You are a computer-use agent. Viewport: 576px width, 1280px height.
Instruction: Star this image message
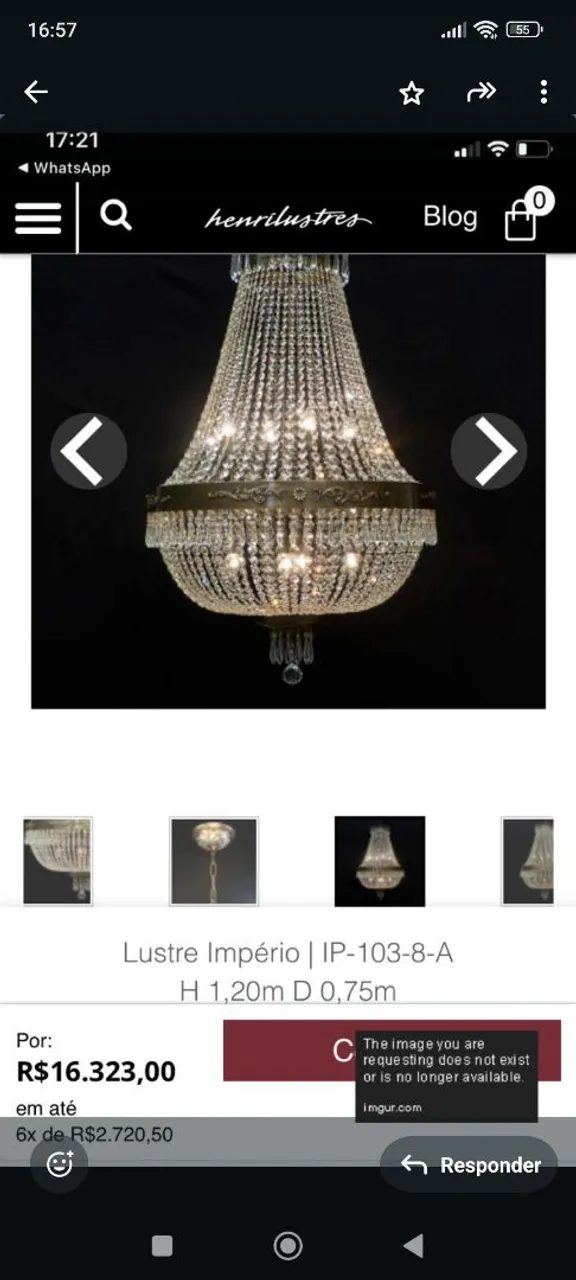[412, 93]
